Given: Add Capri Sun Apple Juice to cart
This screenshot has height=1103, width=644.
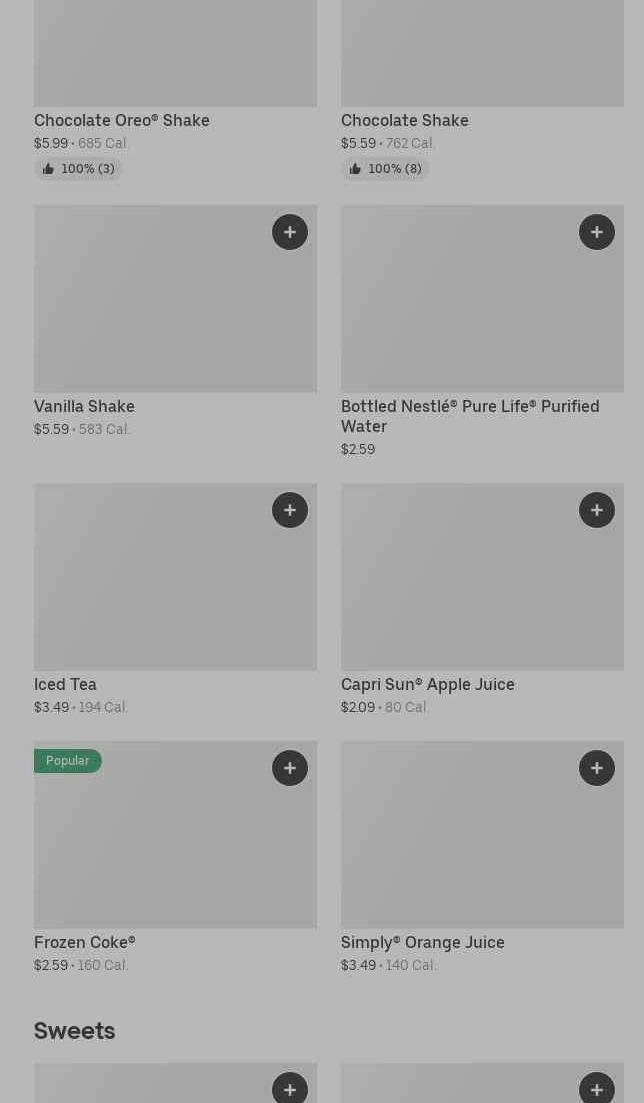Looking at the screenshot, I should click(597, 510).
